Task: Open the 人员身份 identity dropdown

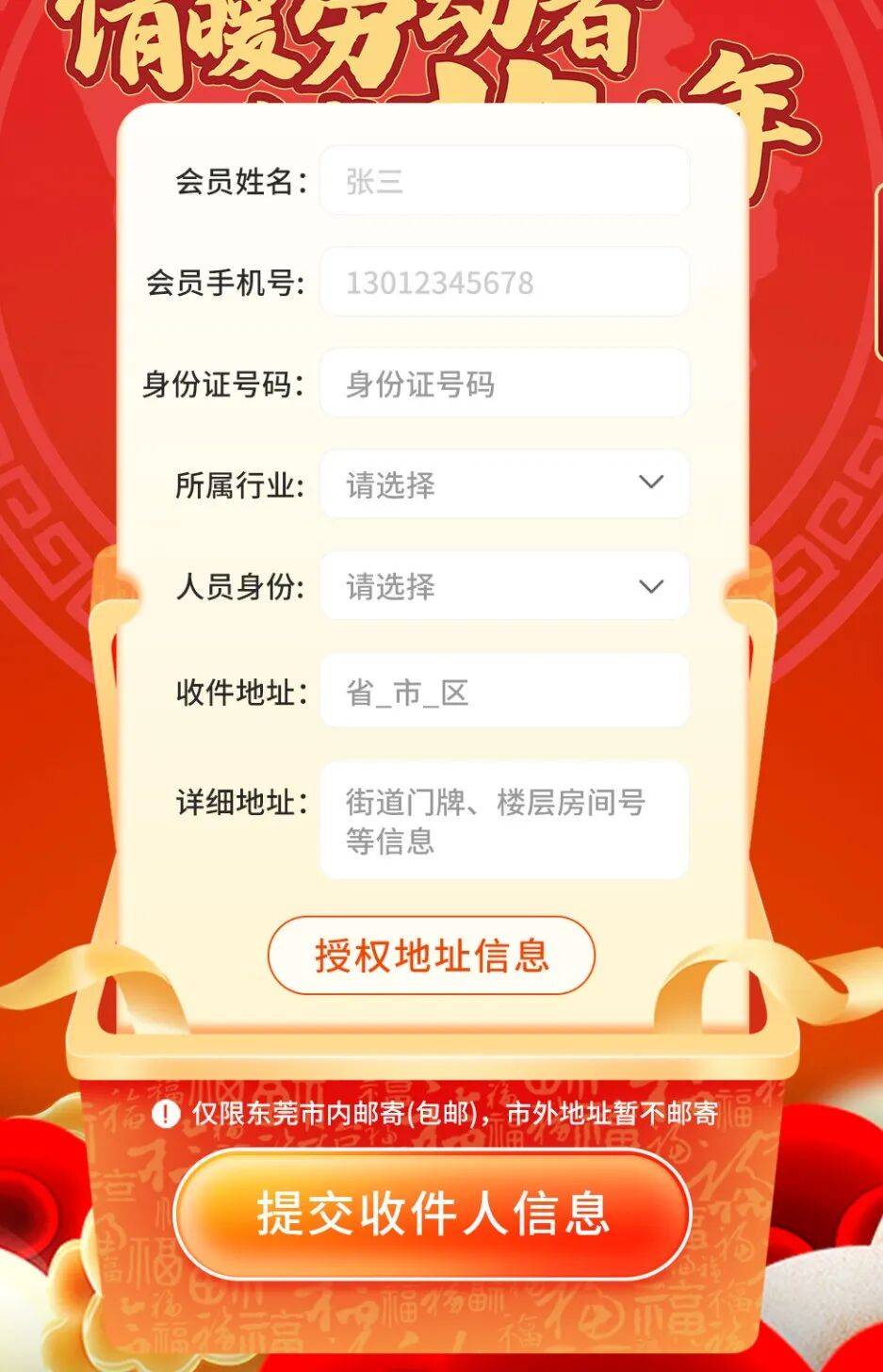Action: (x=504, y=586)
